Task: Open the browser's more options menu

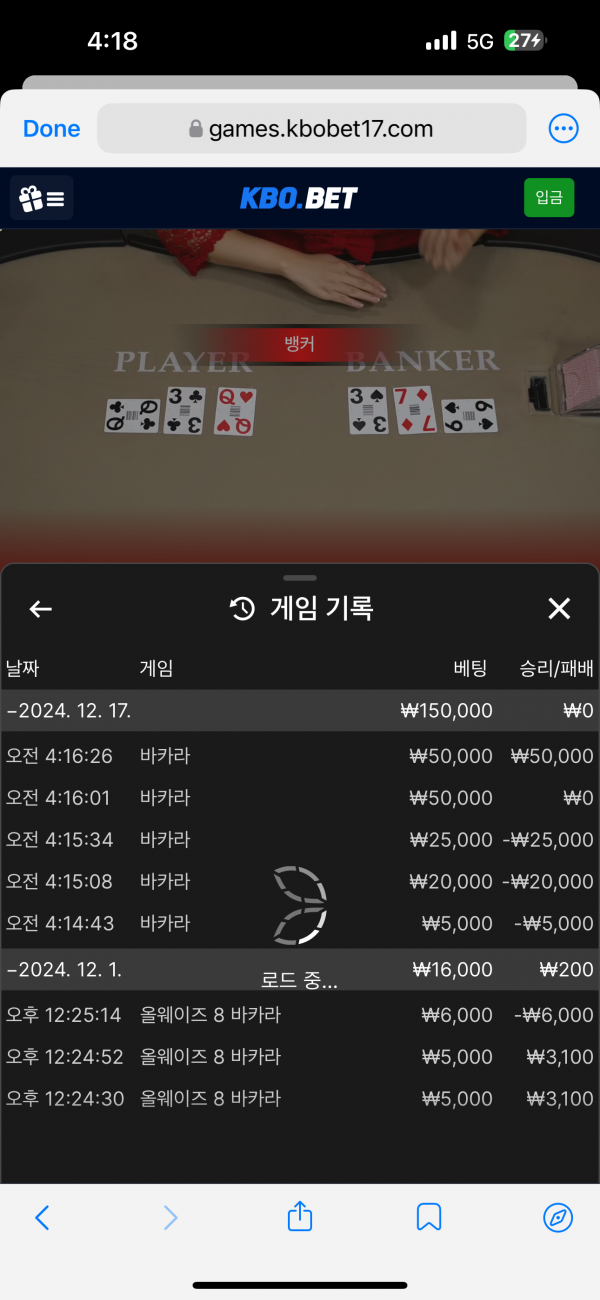Action: pyautogui.click(x=564, y=129)
